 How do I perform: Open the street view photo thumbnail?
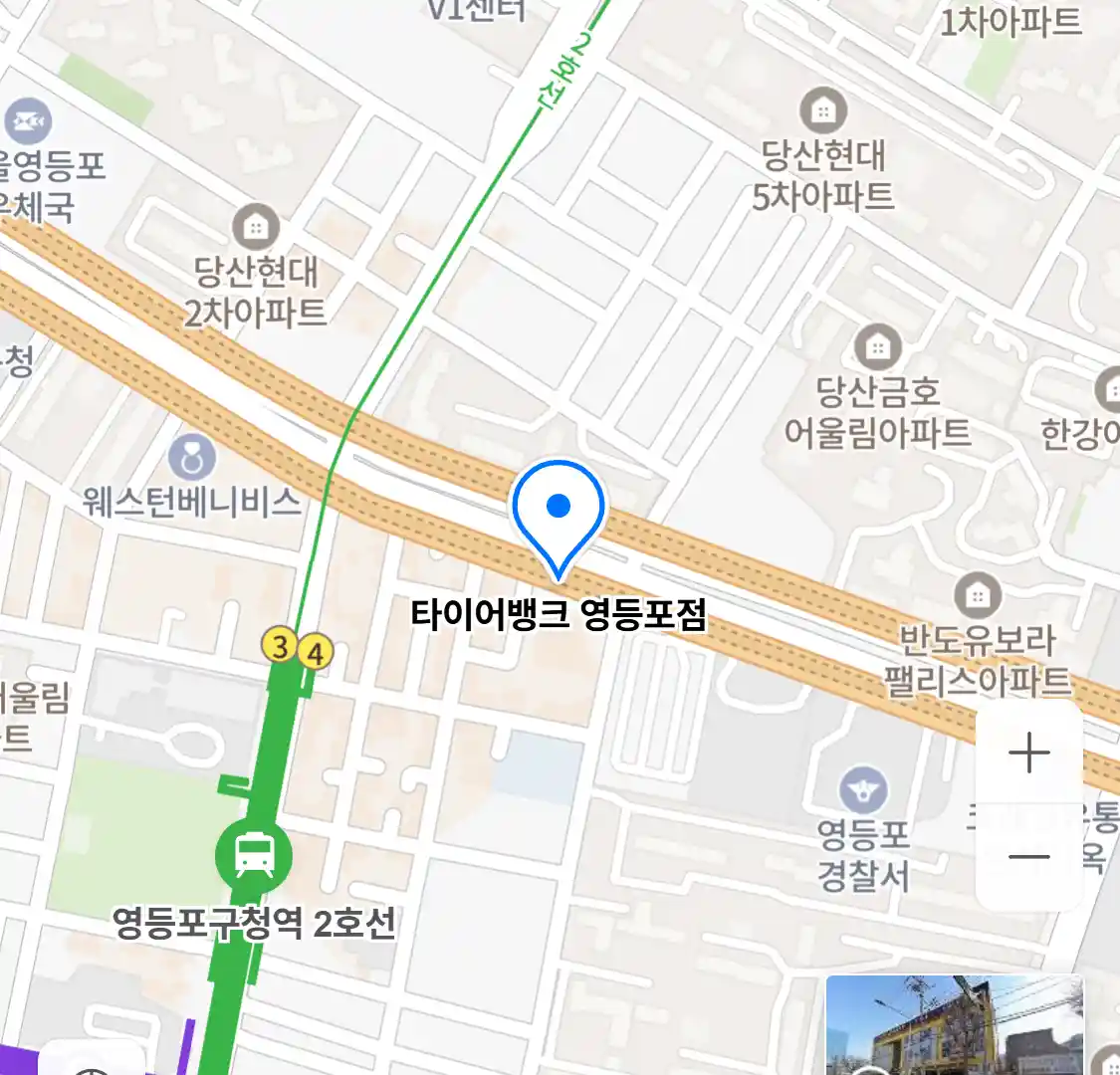pos(954,1024)
